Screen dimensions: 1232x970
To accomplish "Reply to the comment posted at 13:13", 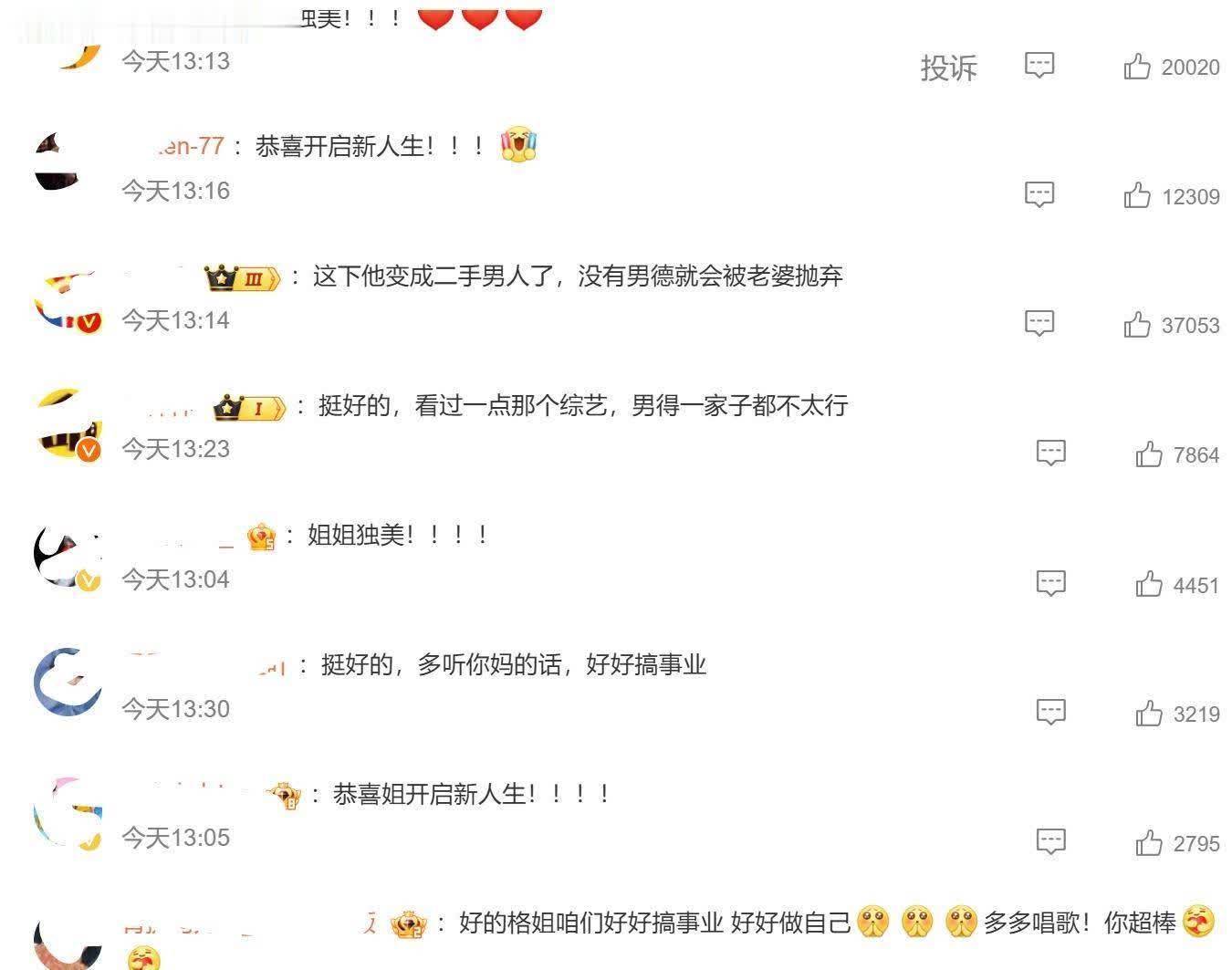I will (1039, 66).
